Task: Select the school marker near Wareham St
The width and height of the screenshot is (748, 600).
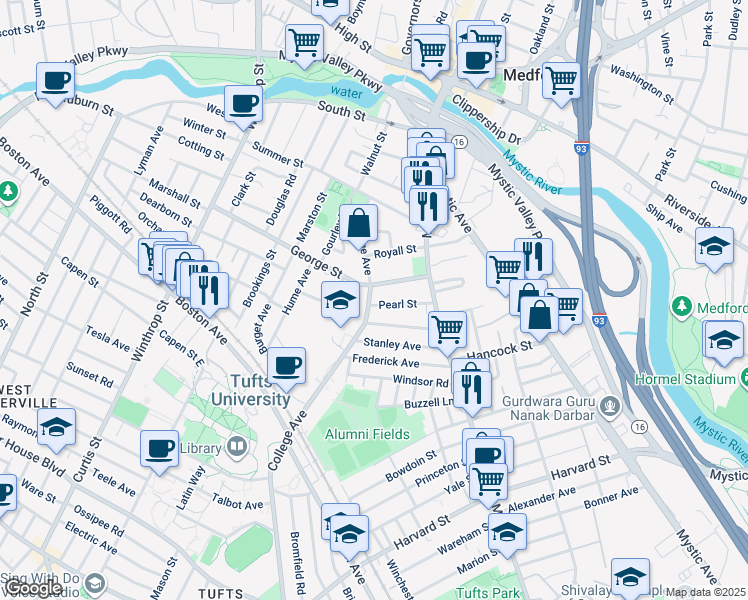Action: coord(508,531)
